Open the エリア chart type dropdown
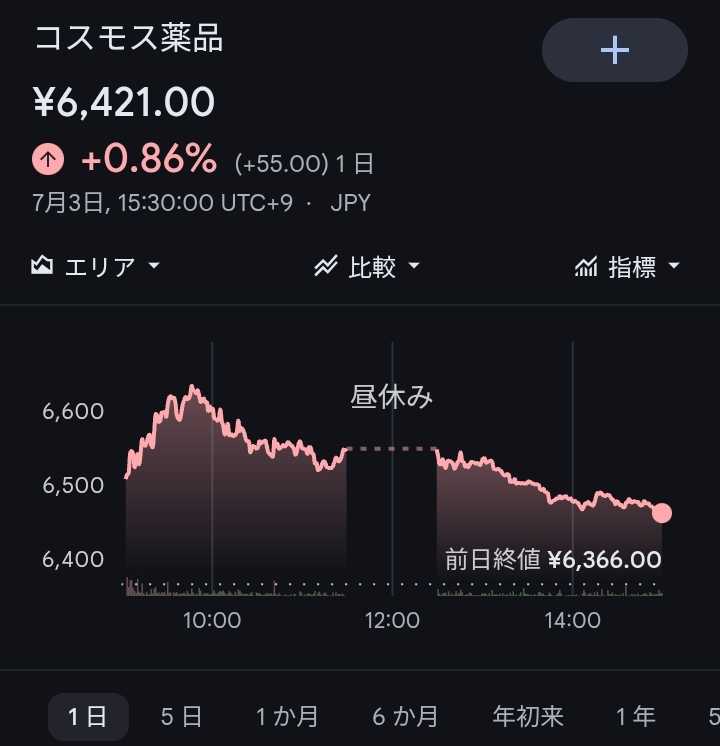The height and width of the screenshot is (746, 720). (95, 266)
